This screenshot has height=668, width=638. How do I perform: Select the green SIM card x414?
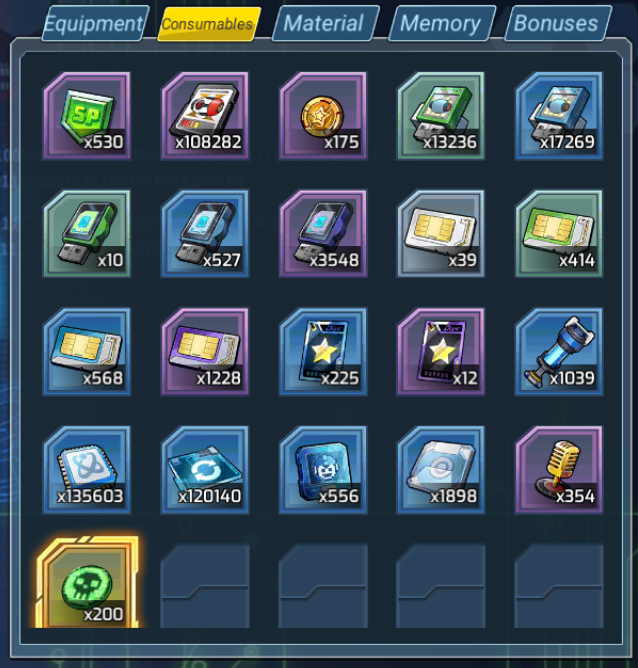(x=558, y=233)
